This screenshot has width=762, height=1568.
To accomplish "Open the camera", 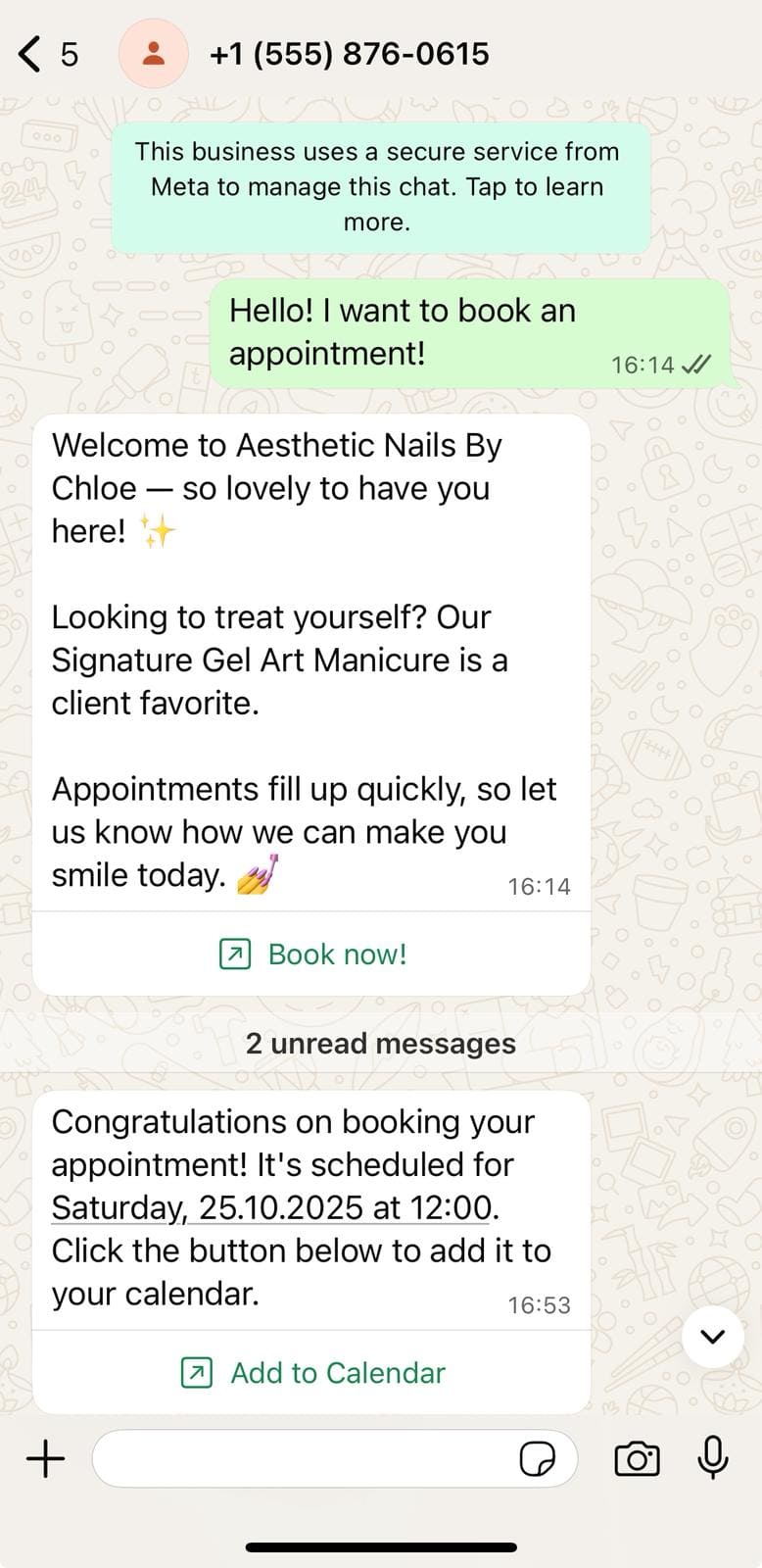I will coord(637,1459).
